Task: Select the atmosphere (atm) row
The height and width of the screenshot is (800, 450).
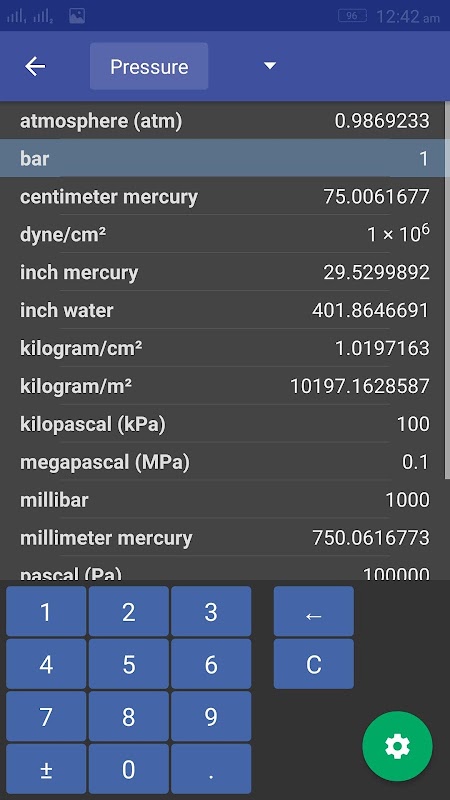Action: (222, 121)
